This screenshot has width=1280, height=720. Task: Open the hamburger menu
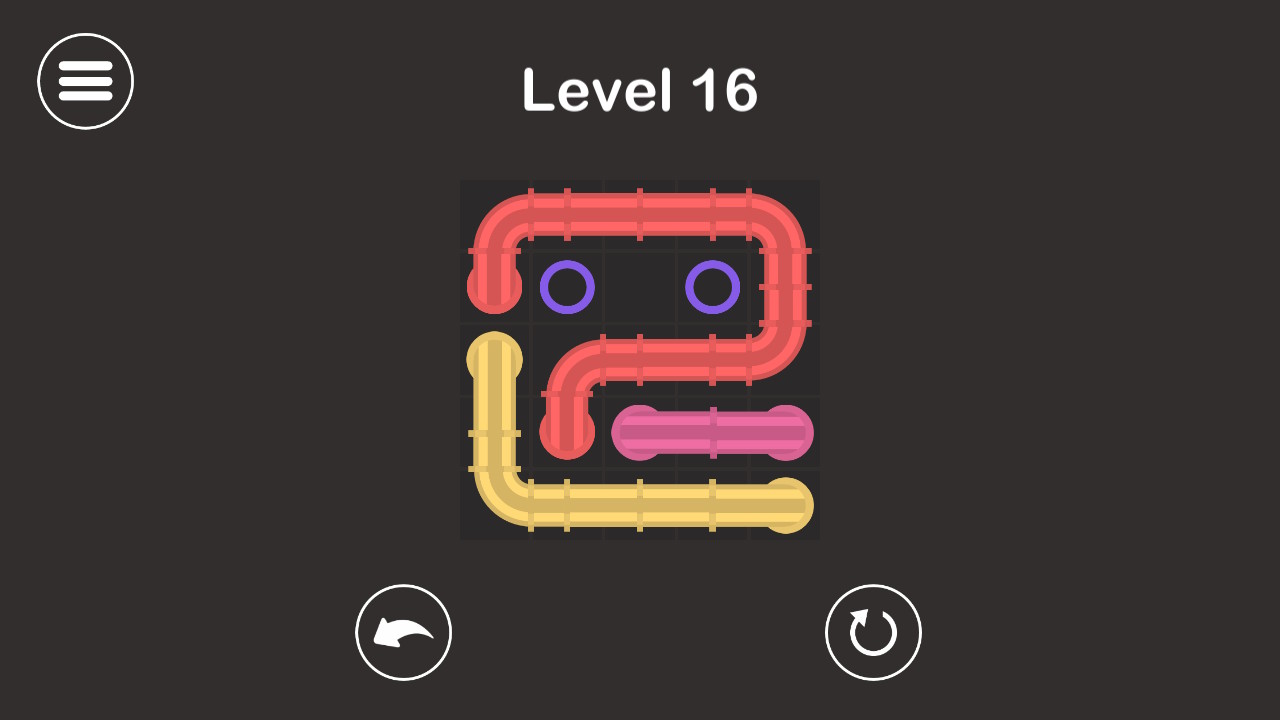click(85, 81)
